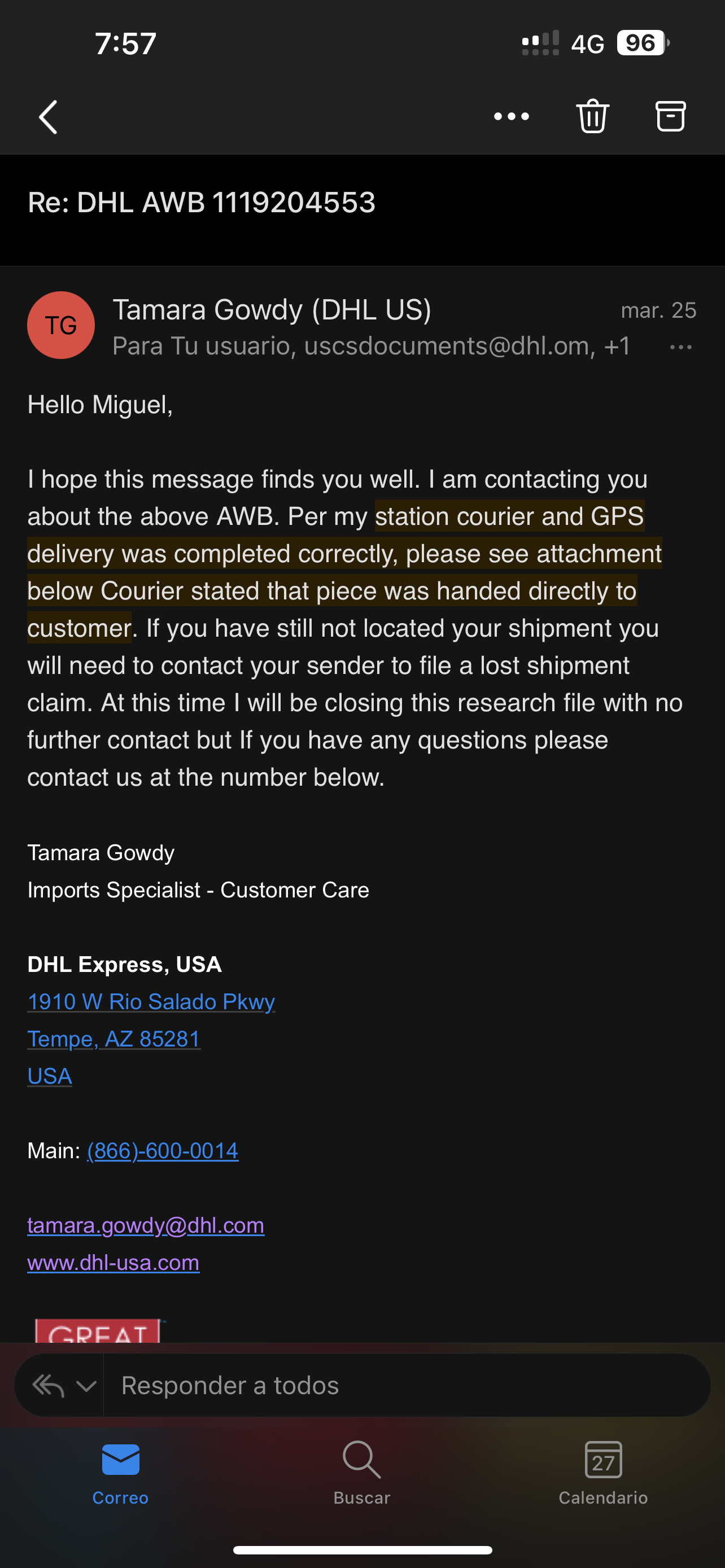Open message options dots beside recipients
Screen dimensions: 725x1568
680,347
